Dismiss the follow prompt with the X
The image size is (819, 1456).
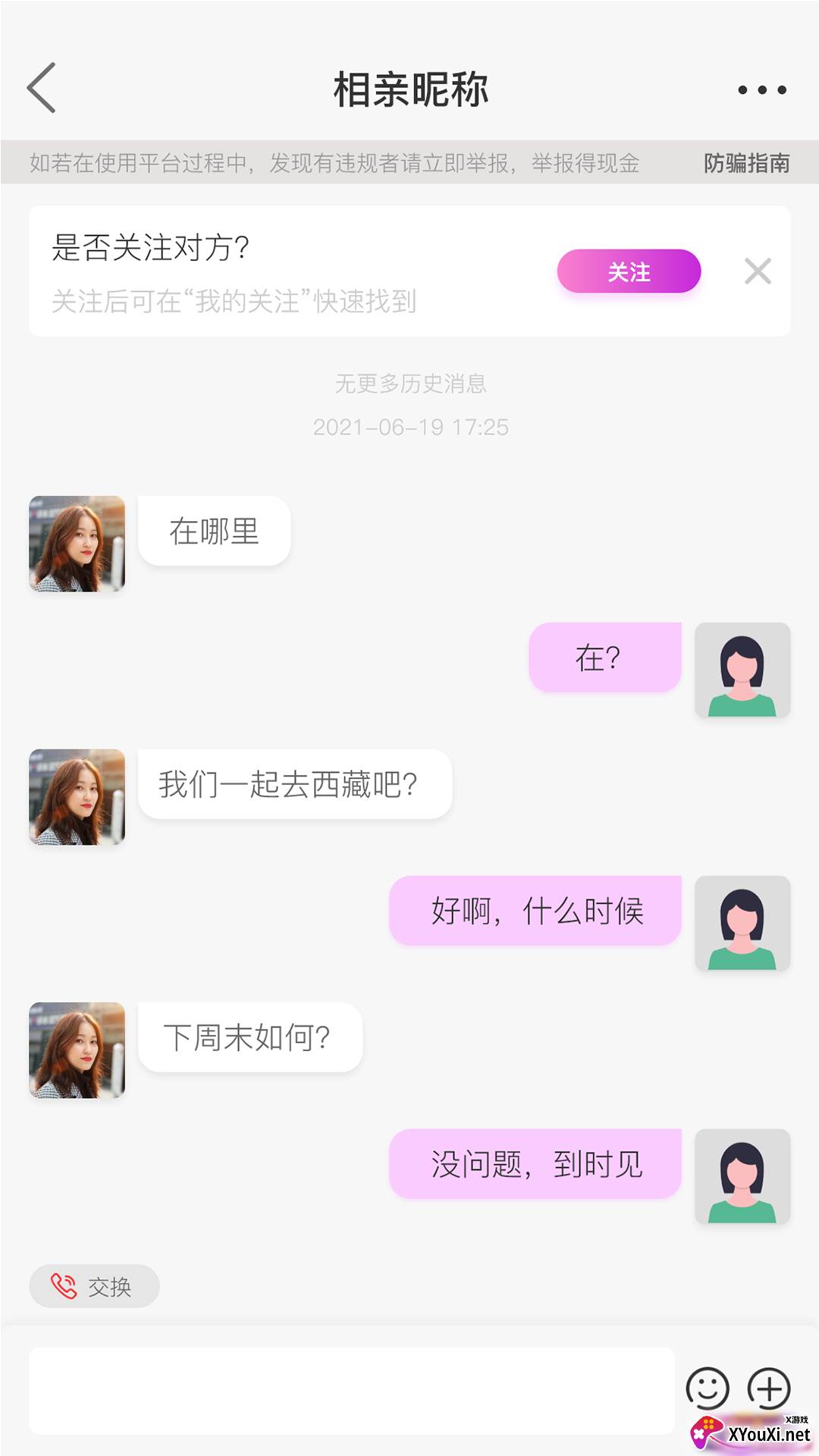click(756, 271)
